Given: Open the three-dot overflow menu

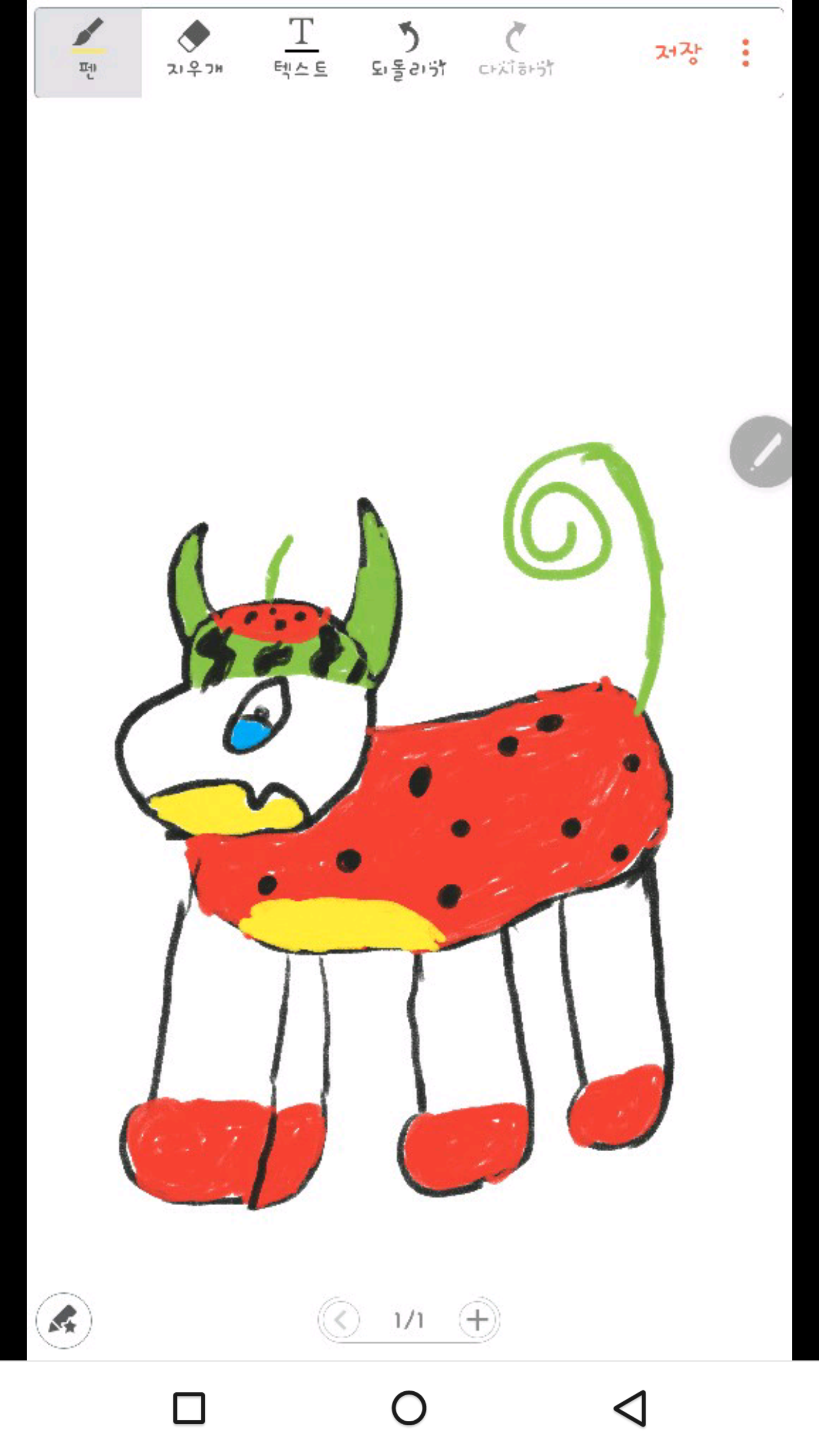Looking at the screenshot, I should click(746, 53).
